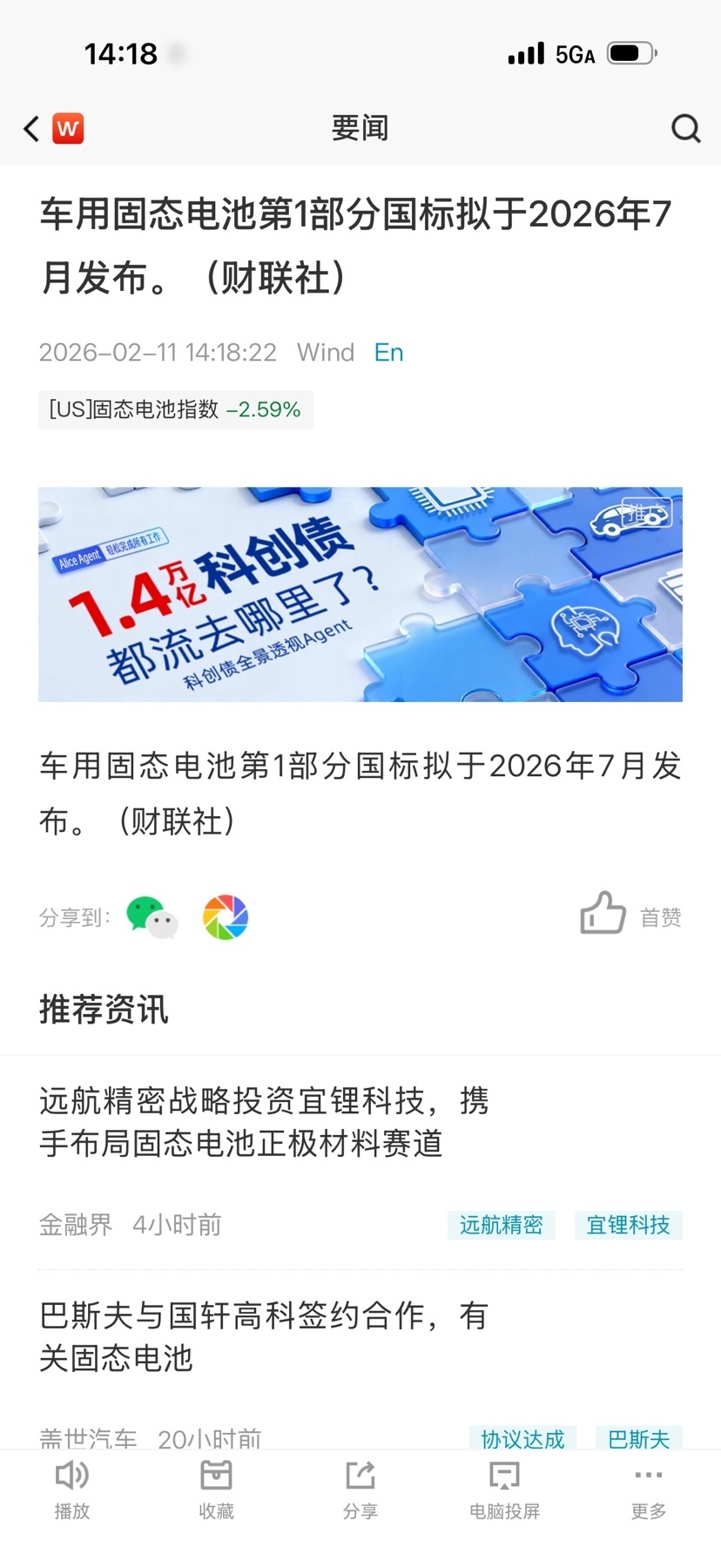Open search with the magnifier icon
The height and width of the screenshot is (1568, 721).
click(x=685, y=129)
